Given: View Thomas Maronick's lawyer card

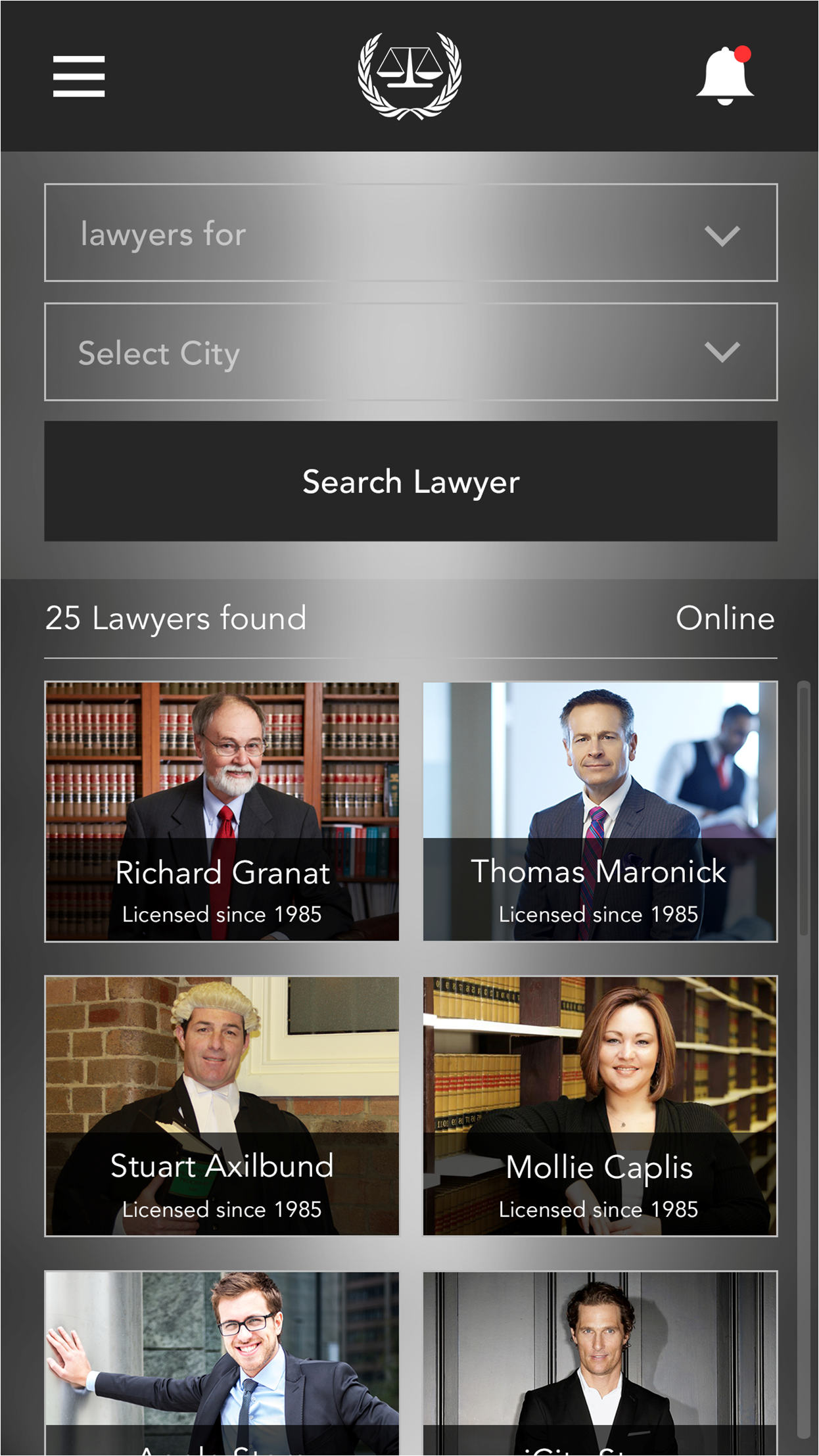Looking at the screenshot, I should [x=599, y=811].
